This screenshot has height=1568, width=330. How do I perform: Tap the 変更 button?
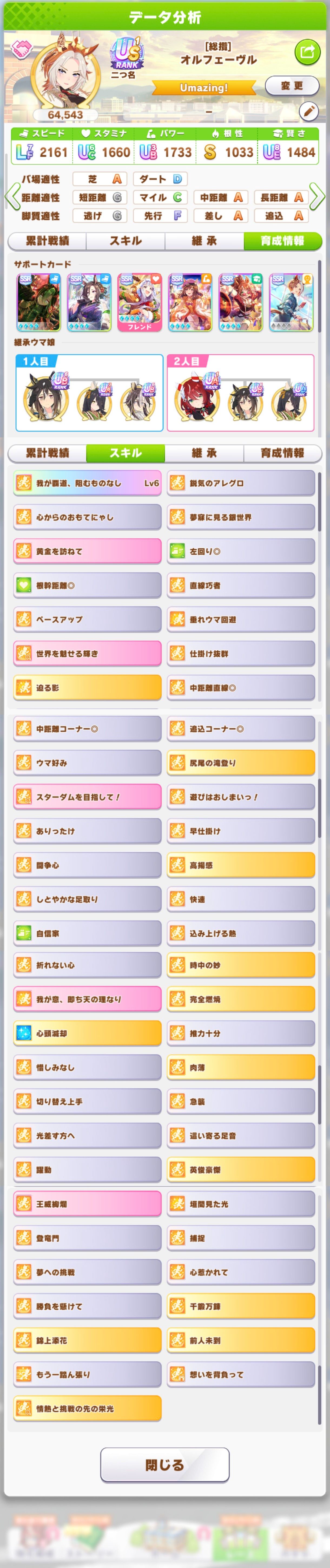click(x=292, y=86)
